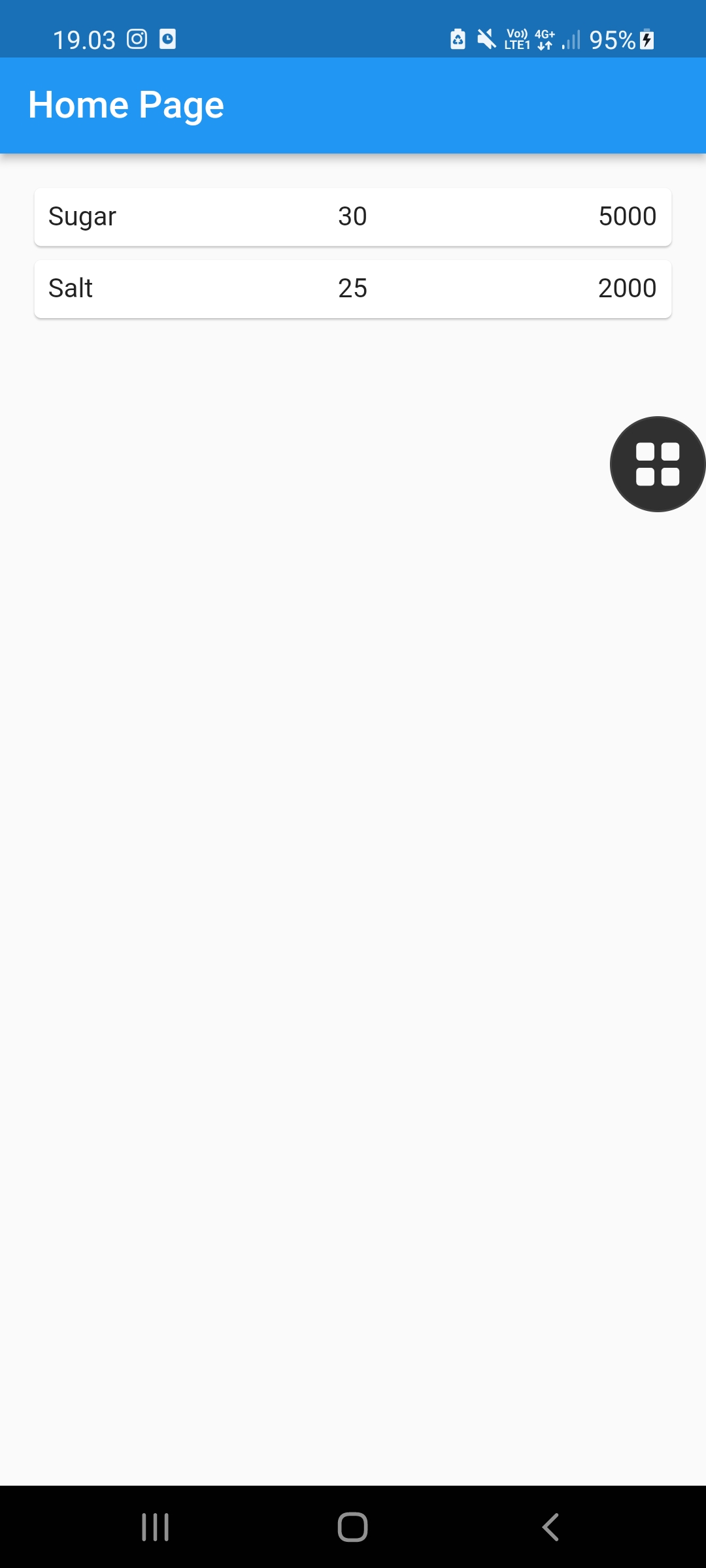
Task: Tap the signal strength icon
Action: click(x=571, y=40)
